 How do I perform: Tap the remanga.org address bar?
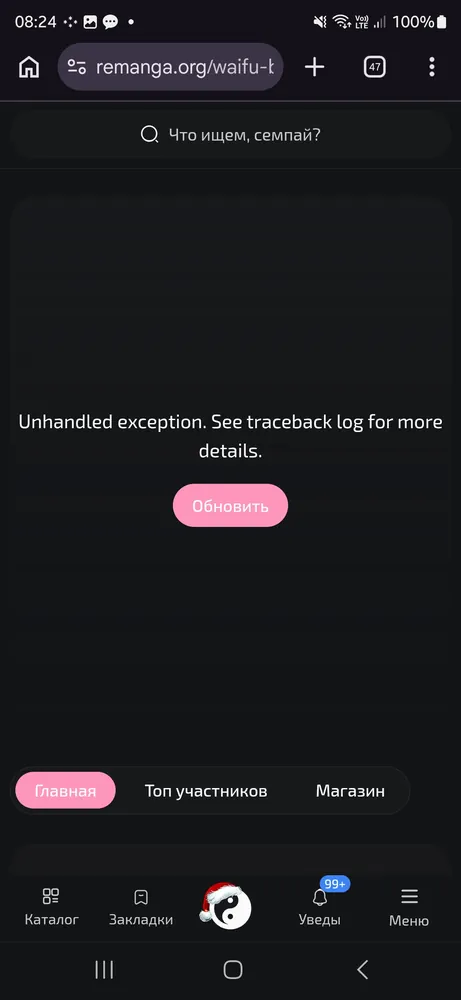point(170,67)
